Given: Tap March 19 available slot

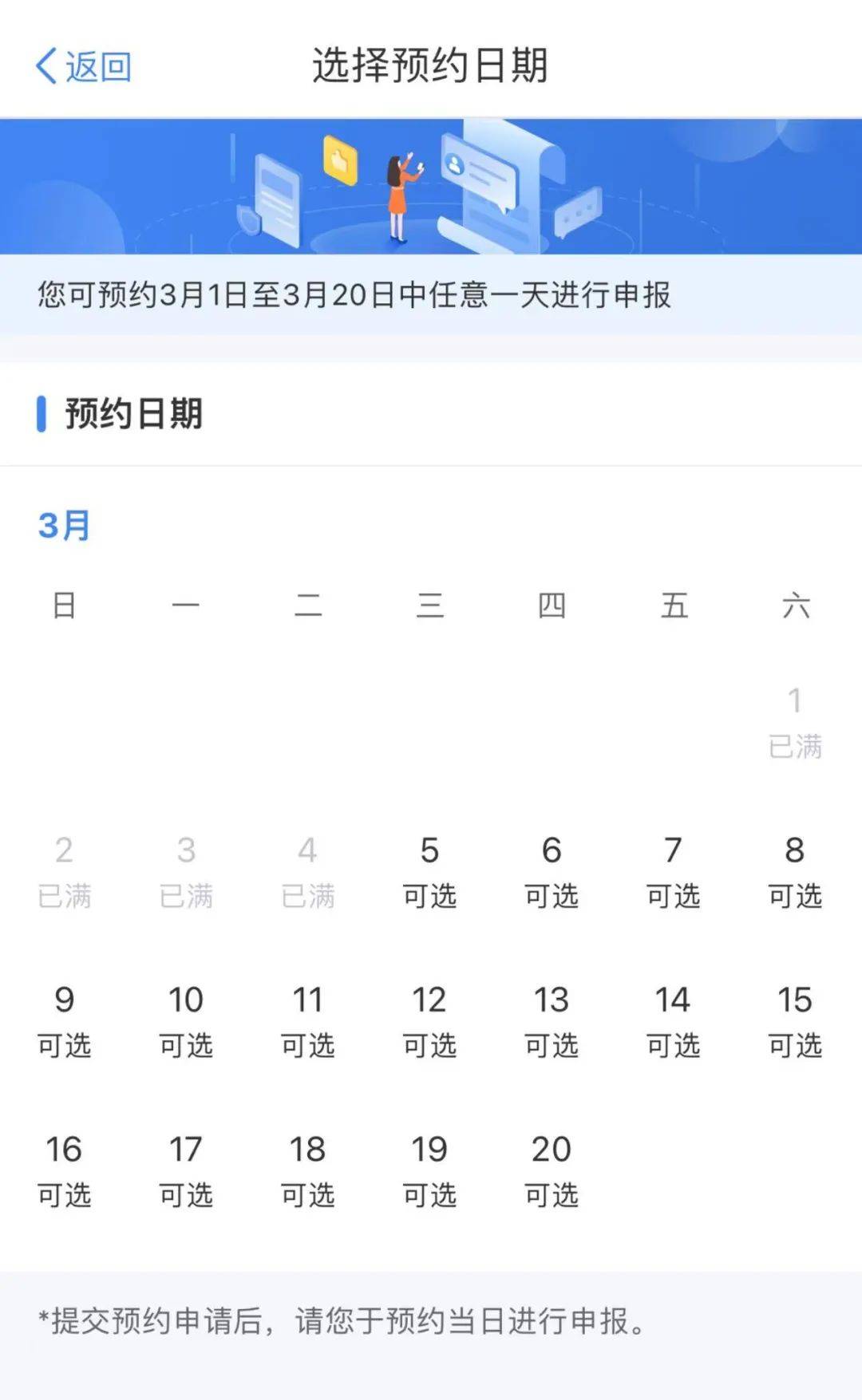Looking at the screenshot, I should pyautogui.click(x=429, y=1171).
